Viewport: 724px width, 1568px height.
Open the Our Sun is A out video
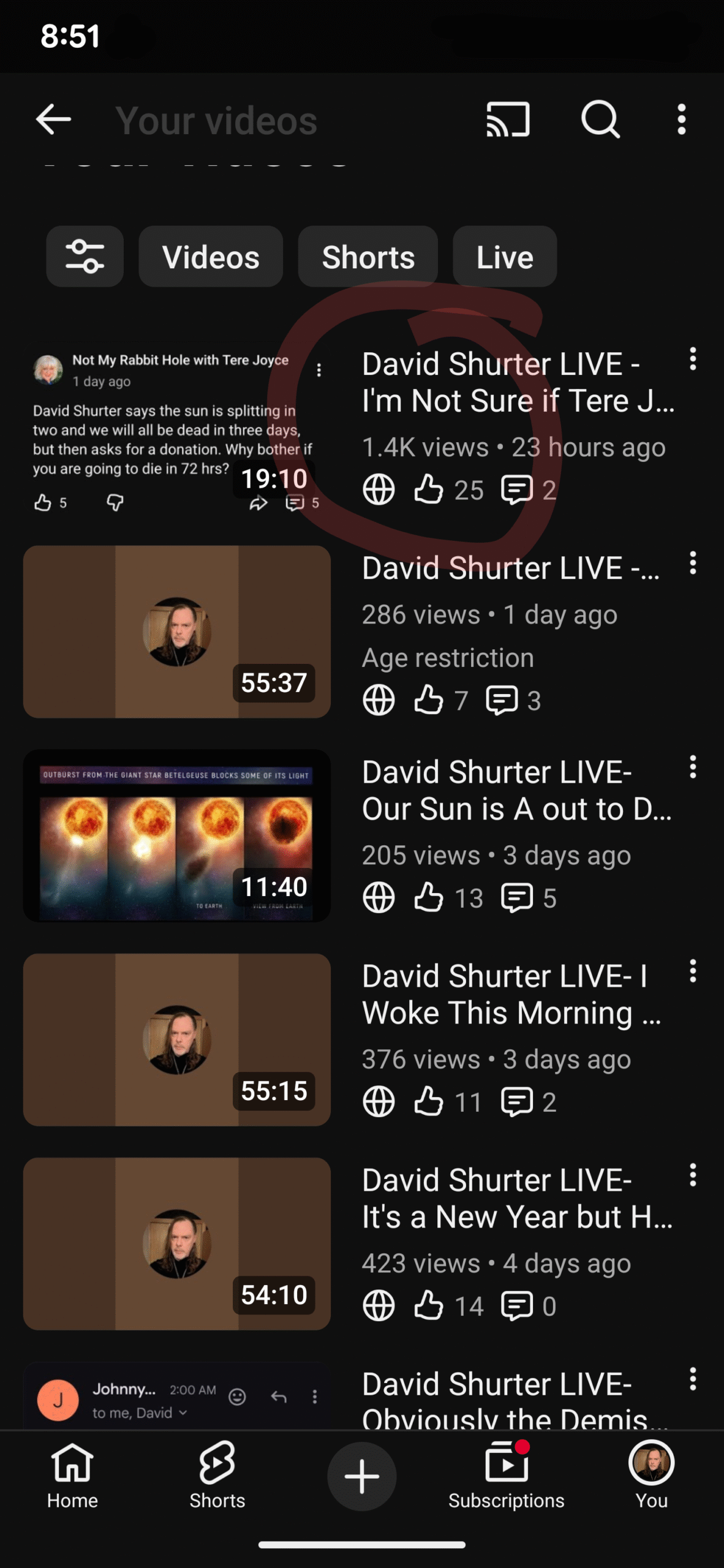tap(176, 835)
